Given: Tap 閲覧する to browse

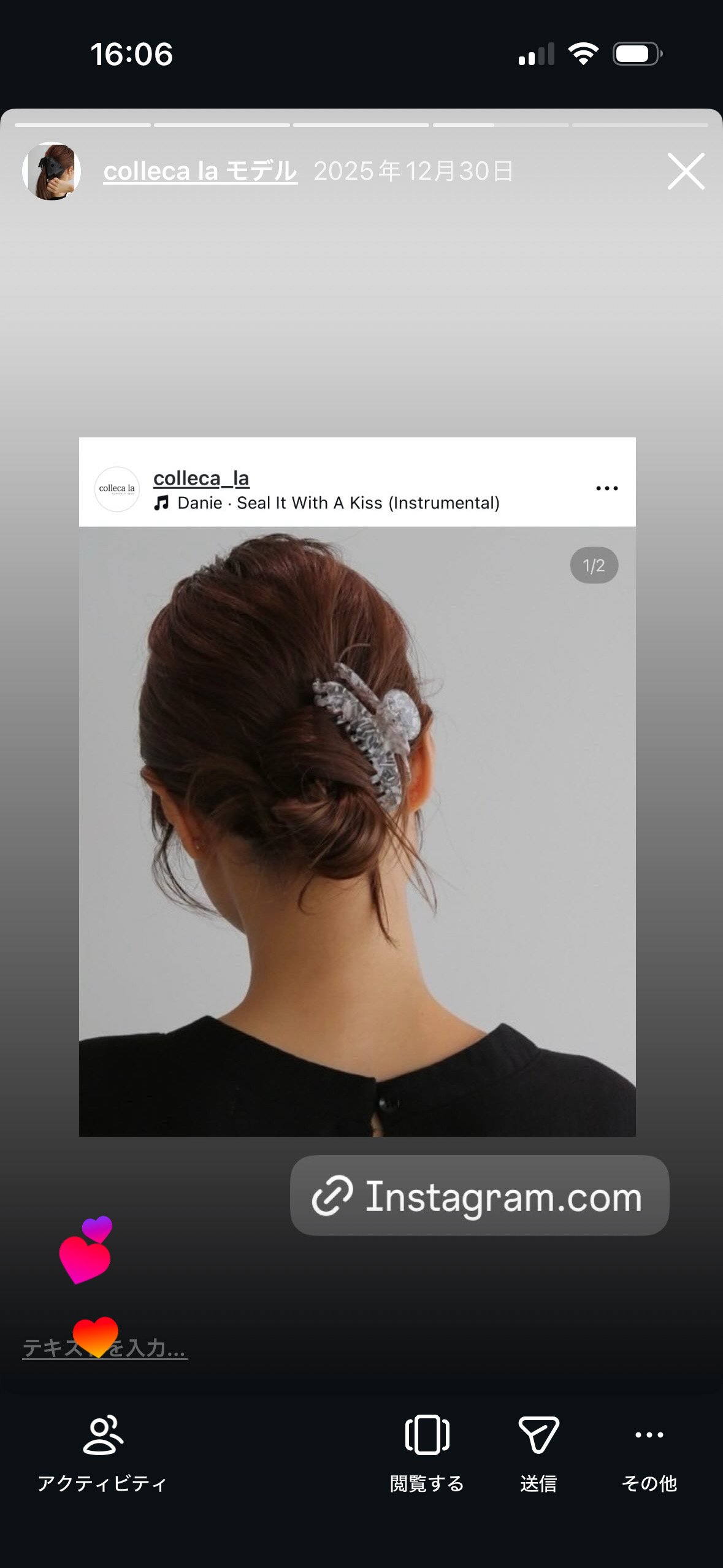Looking at the screenshot, I should 427,1454.
